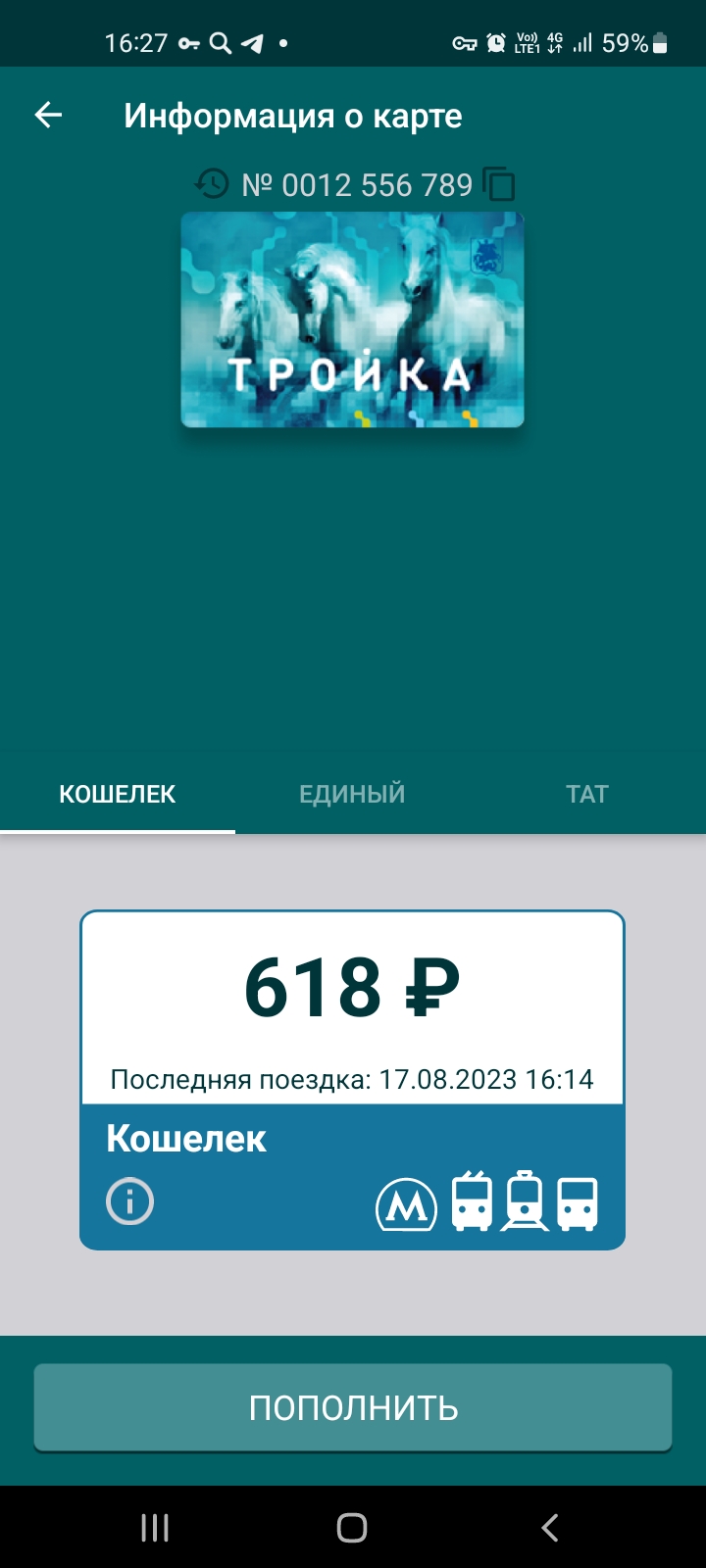Open the info icon in the Кошелек card
This screenshot has height=1568, width=706.
(130, 1201)
